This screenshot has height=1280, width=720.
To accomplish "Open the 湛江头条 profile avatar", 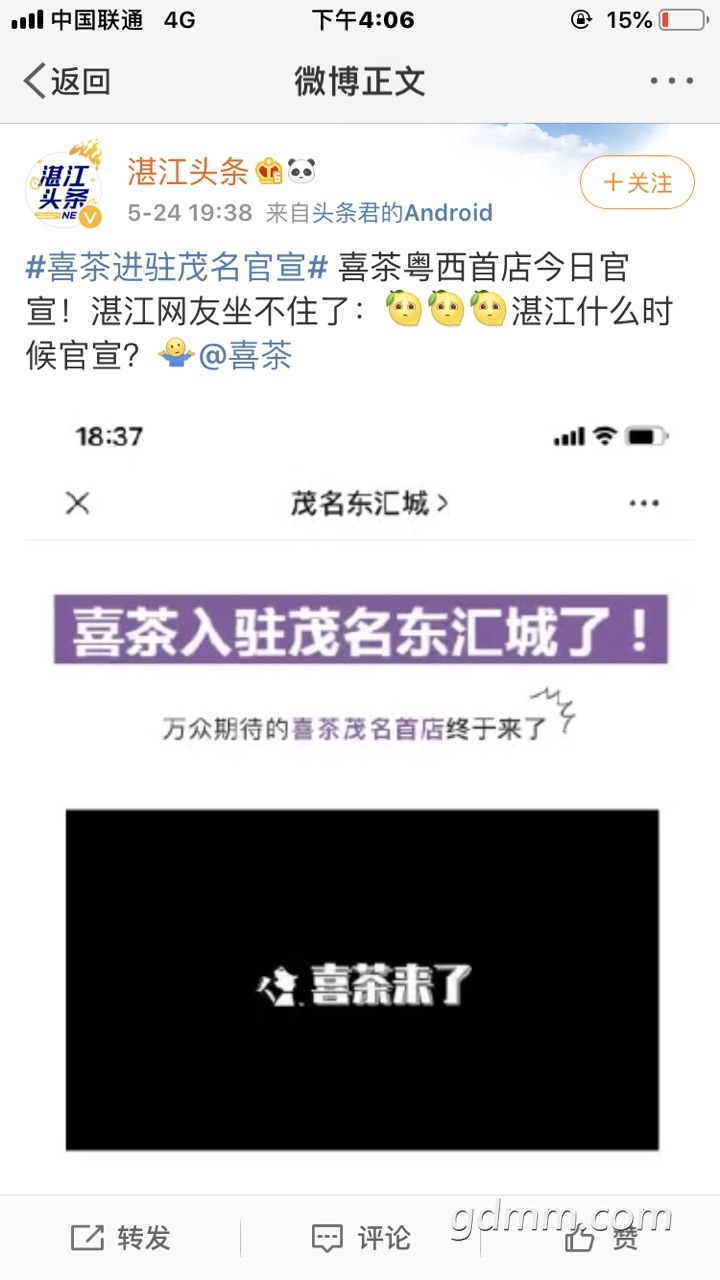I will (x=65, y=187).
